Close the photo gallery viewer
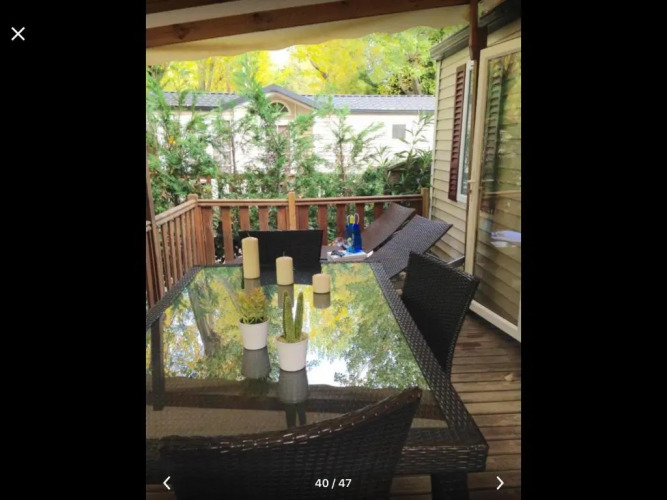The height and width of the screenshot is (500, 667). coord(18,33)
